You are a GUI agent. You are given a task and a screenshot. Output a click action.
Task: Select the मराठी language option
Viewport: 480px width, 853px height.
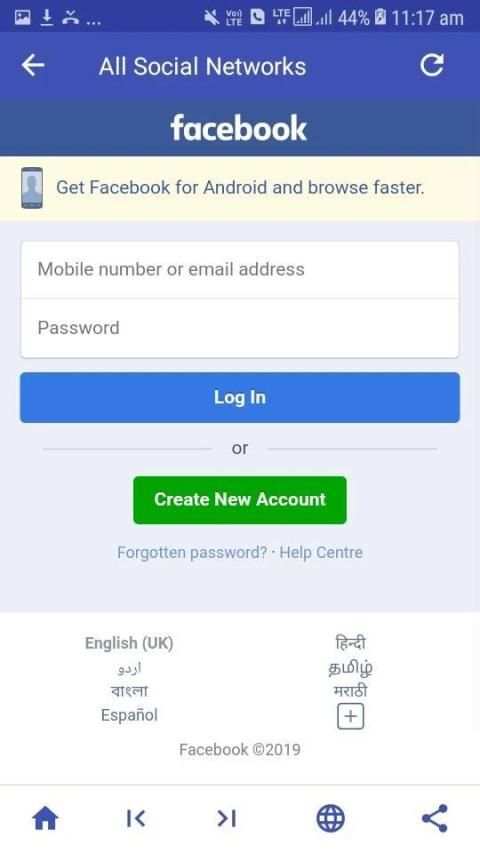350,691
